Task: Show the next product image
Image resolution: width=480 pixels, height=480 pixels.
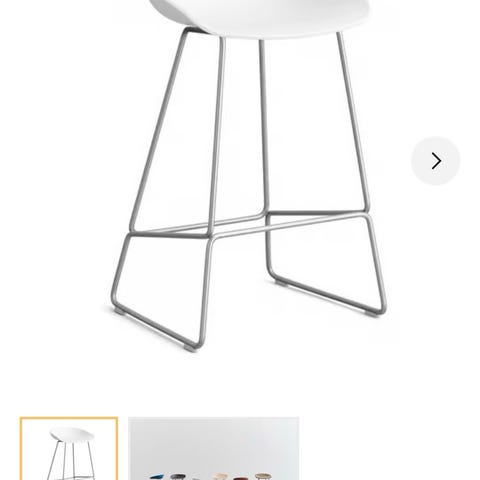Action: tap(435, 161)
